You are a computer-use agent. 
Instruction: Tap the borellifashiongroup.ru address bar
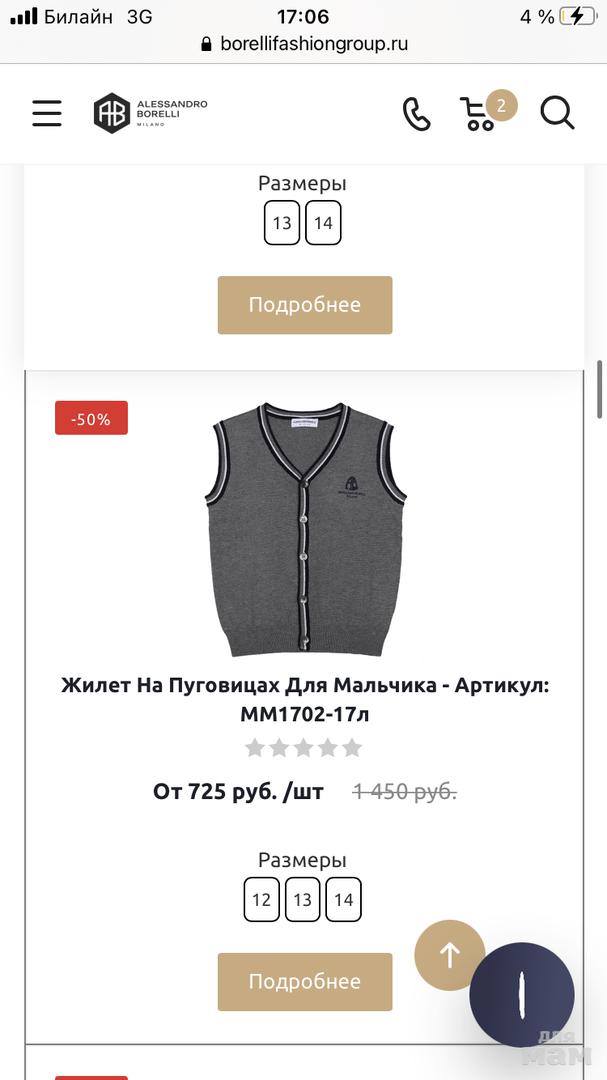pyautogui.click(x=304, y=44)
